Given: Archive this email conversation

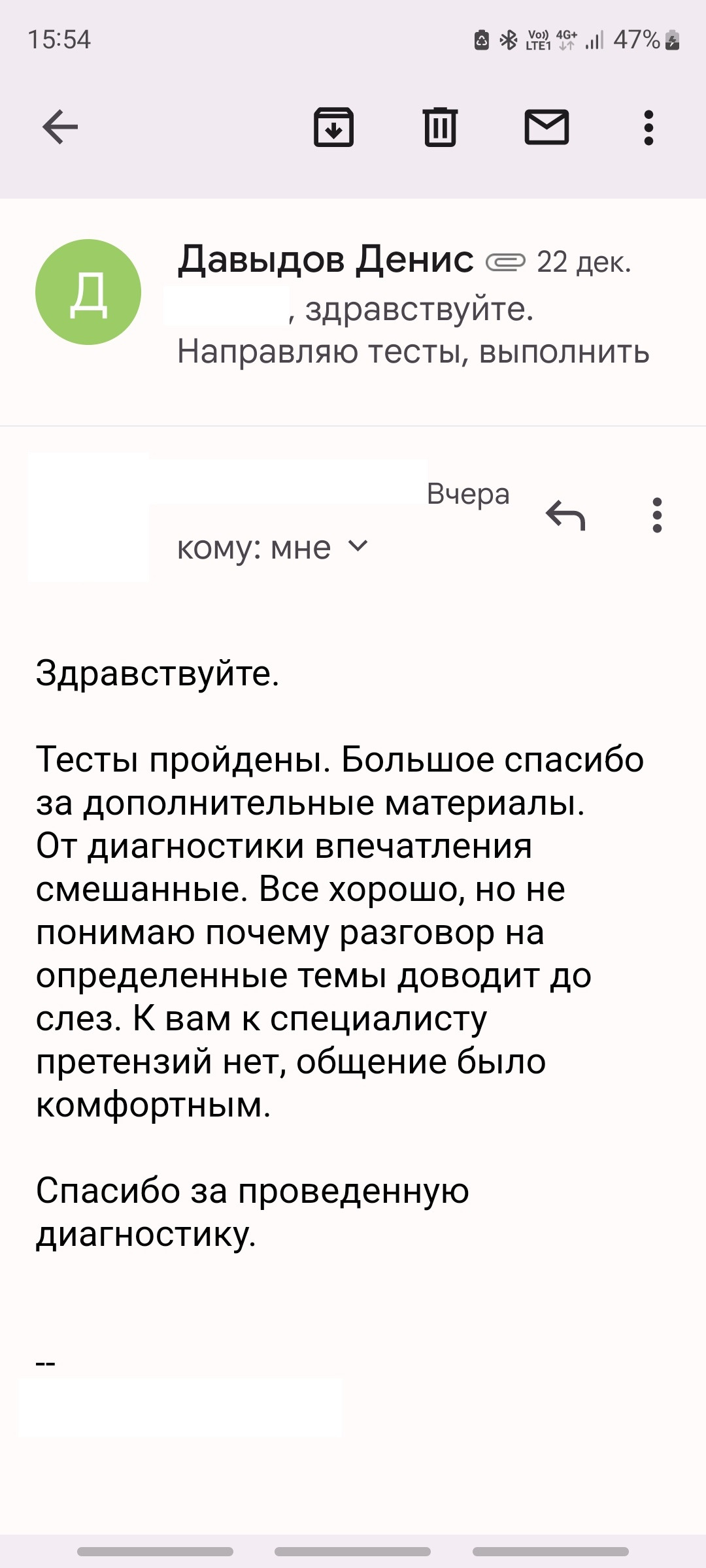Looking at the screenshot, I should pyautogui.click(x=333, y=127).
